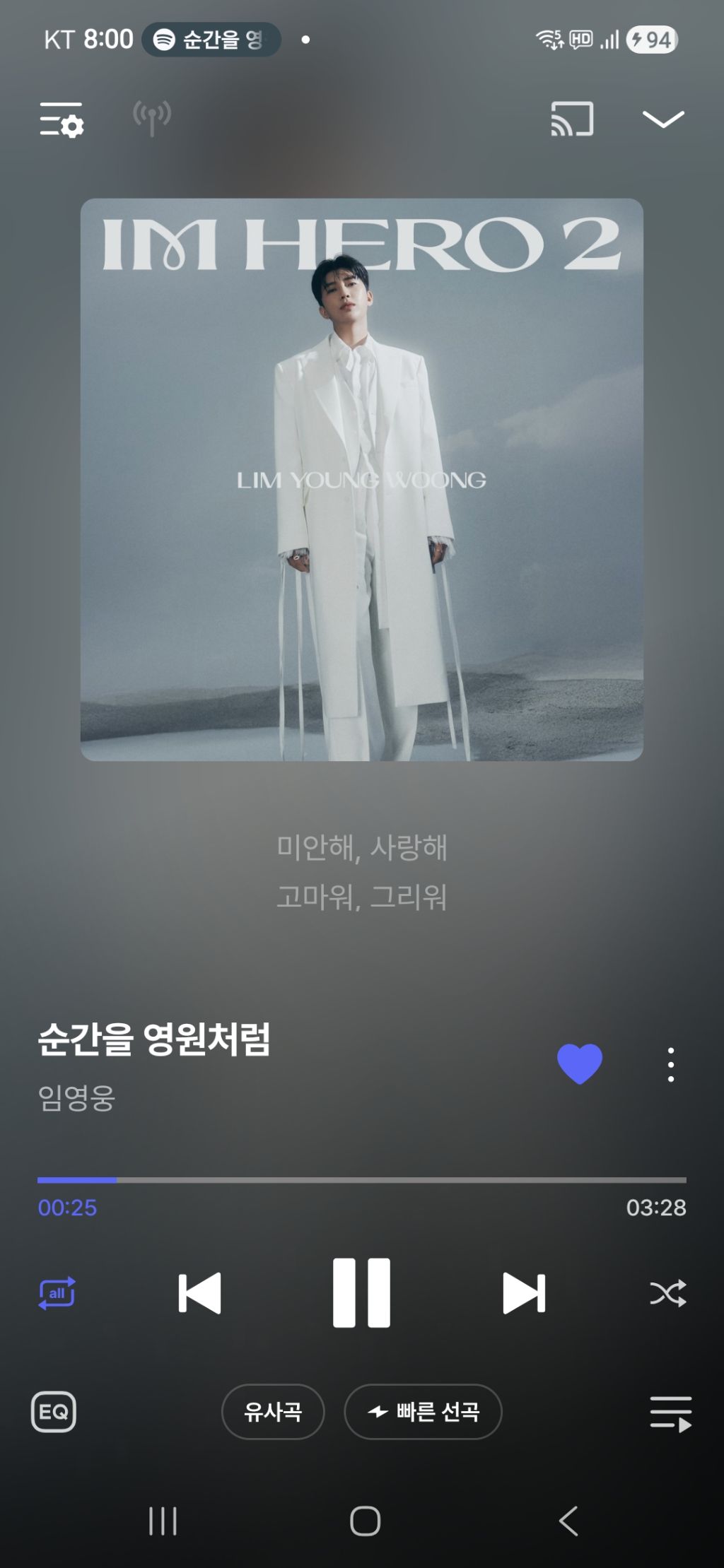Collapse the player with the down chevron
724x1568 pixels.
662,119
